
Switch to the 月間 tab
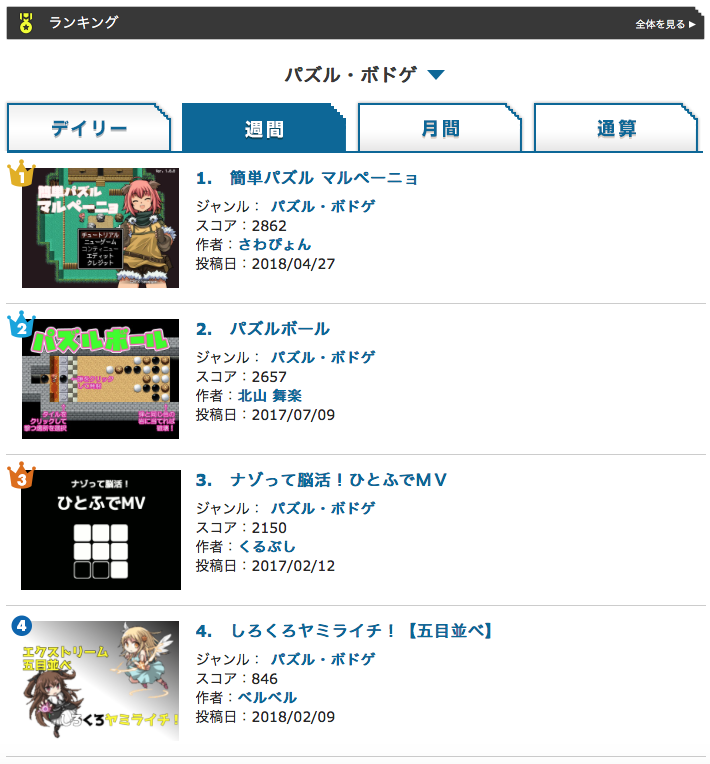coord(440,129)
